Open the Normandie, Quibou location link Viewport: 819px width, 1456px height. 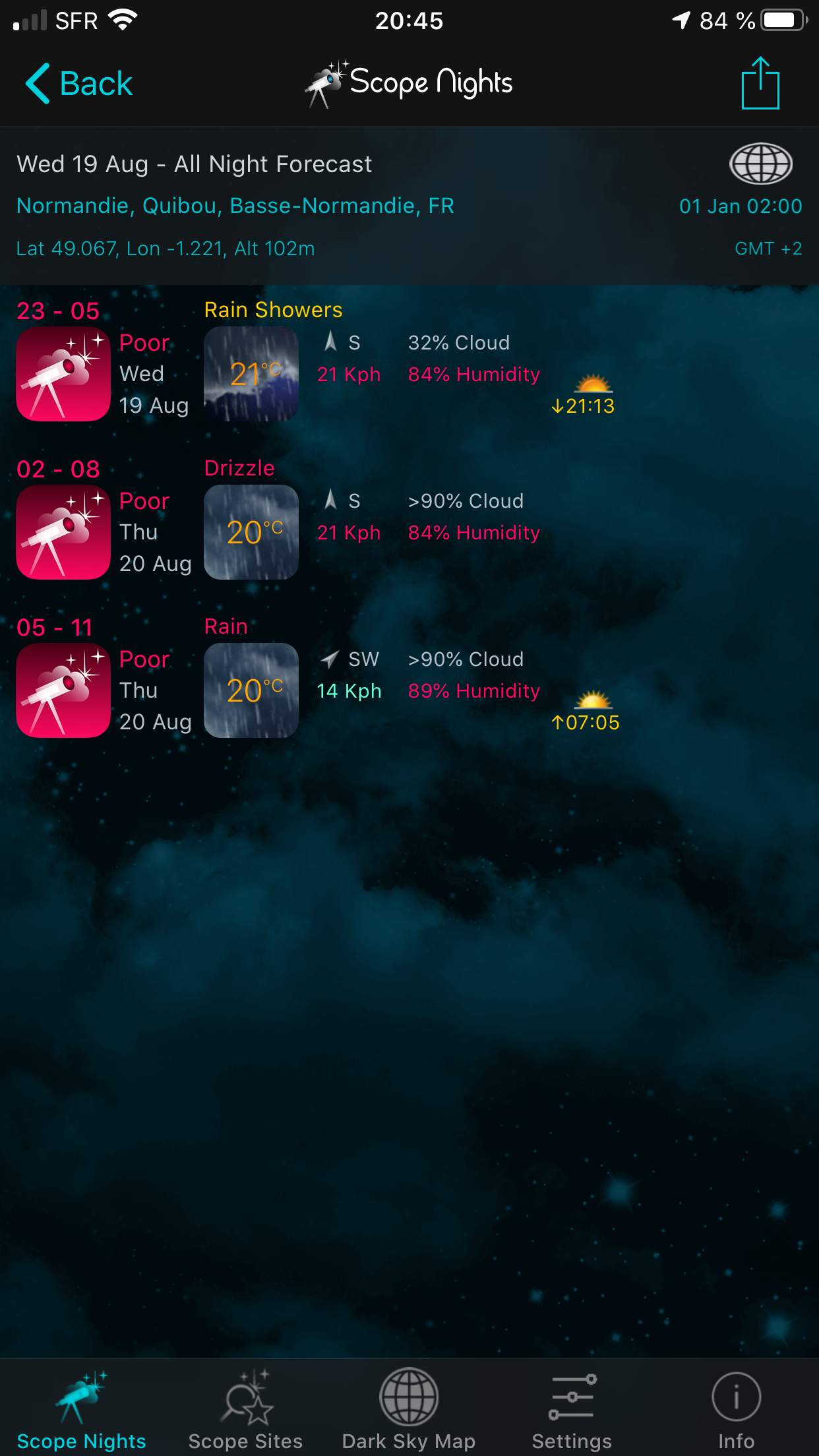tap(235, 206)
